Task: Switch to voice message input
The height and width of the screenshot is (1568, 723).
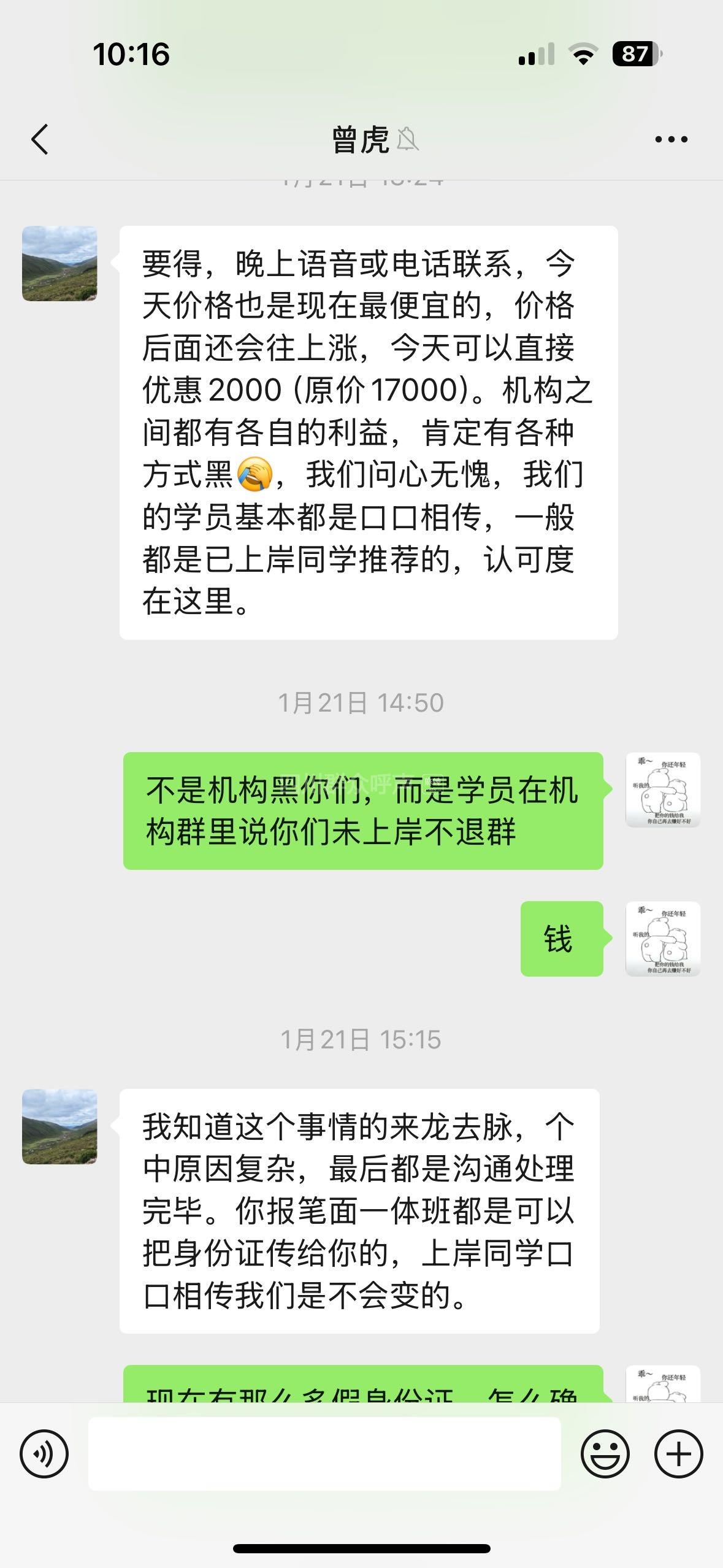Action: [44, 1453]
